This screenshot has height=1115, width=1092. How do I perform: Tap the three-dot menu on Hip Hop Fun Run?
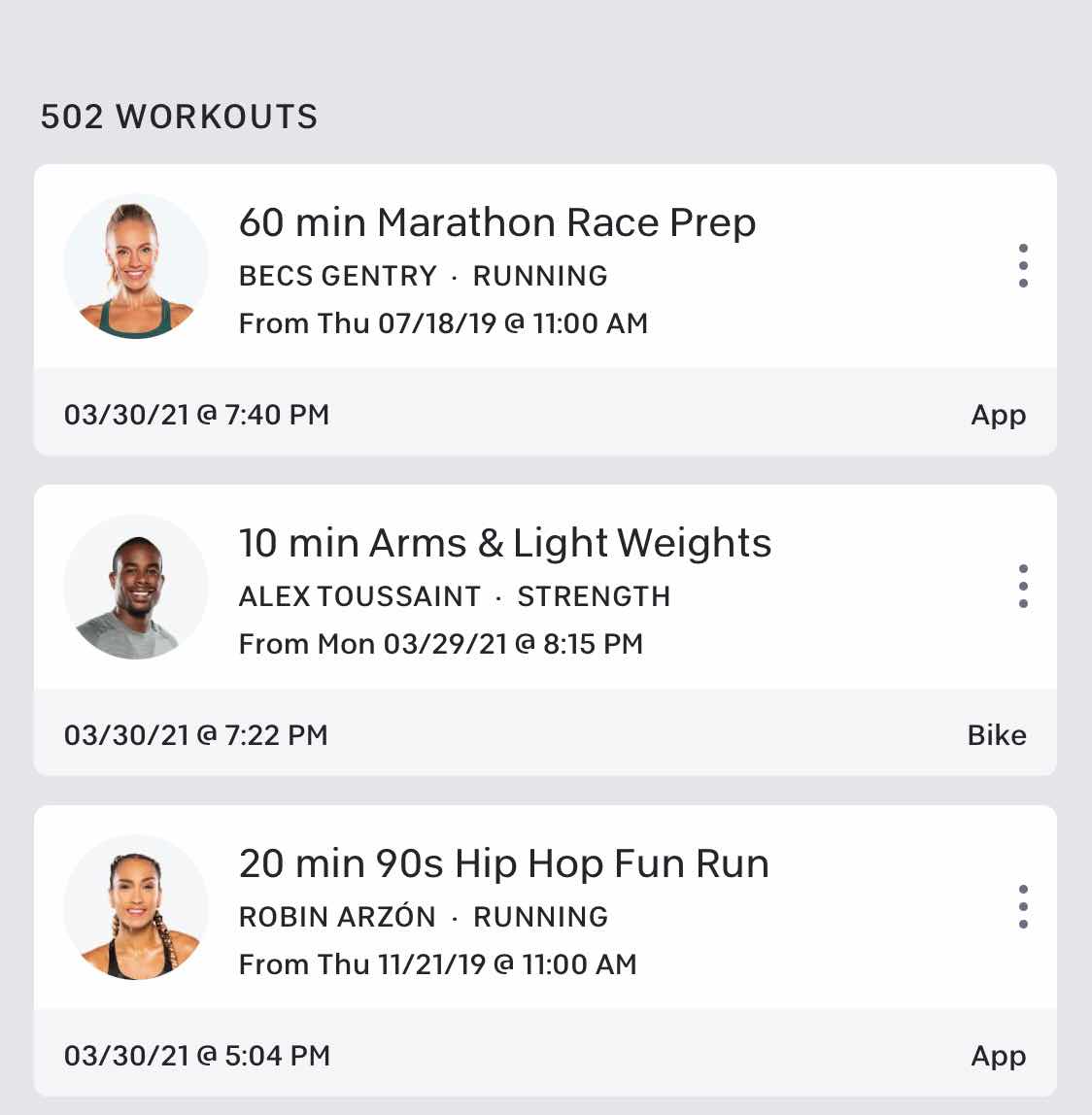pyautogui.click(x=1022, y=906)
